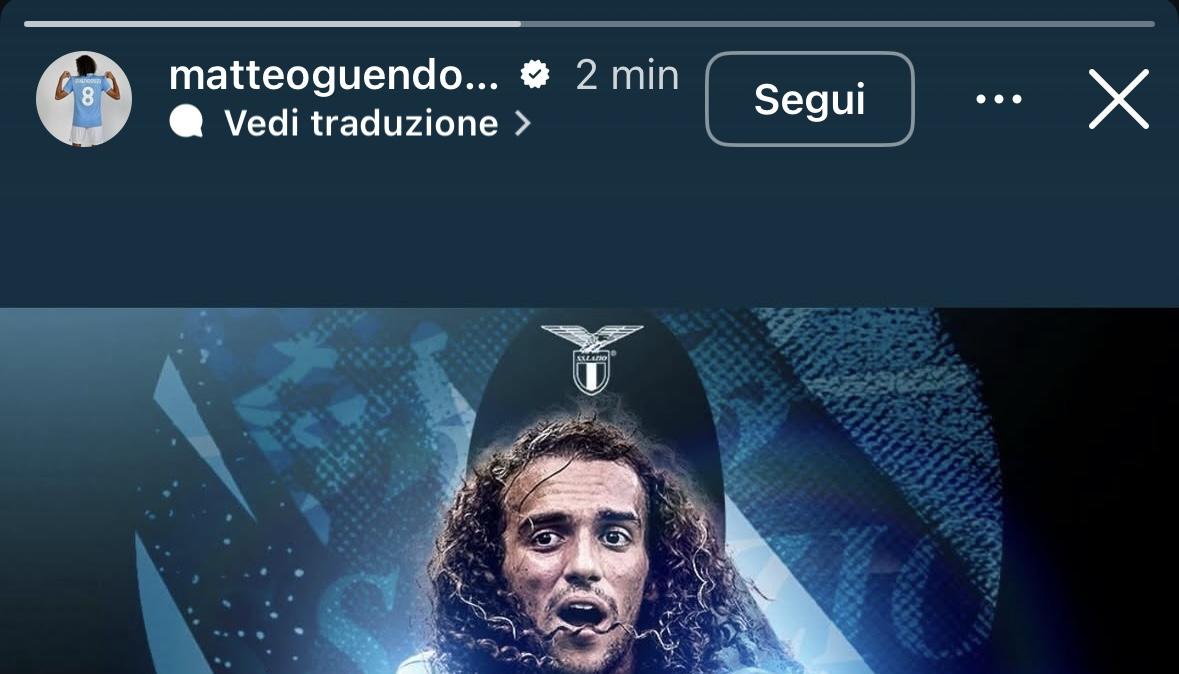Close the story viewer

tap(1118, 99)
